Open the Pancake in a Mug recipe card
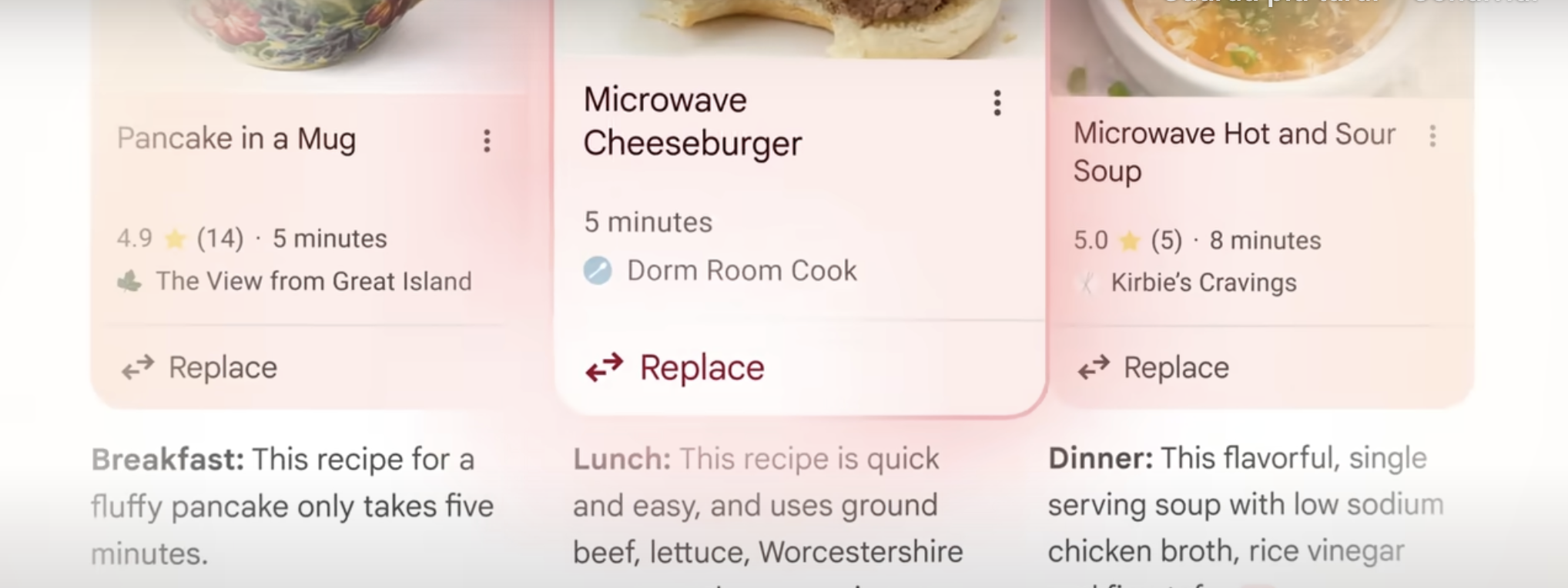 pos(236,139)
